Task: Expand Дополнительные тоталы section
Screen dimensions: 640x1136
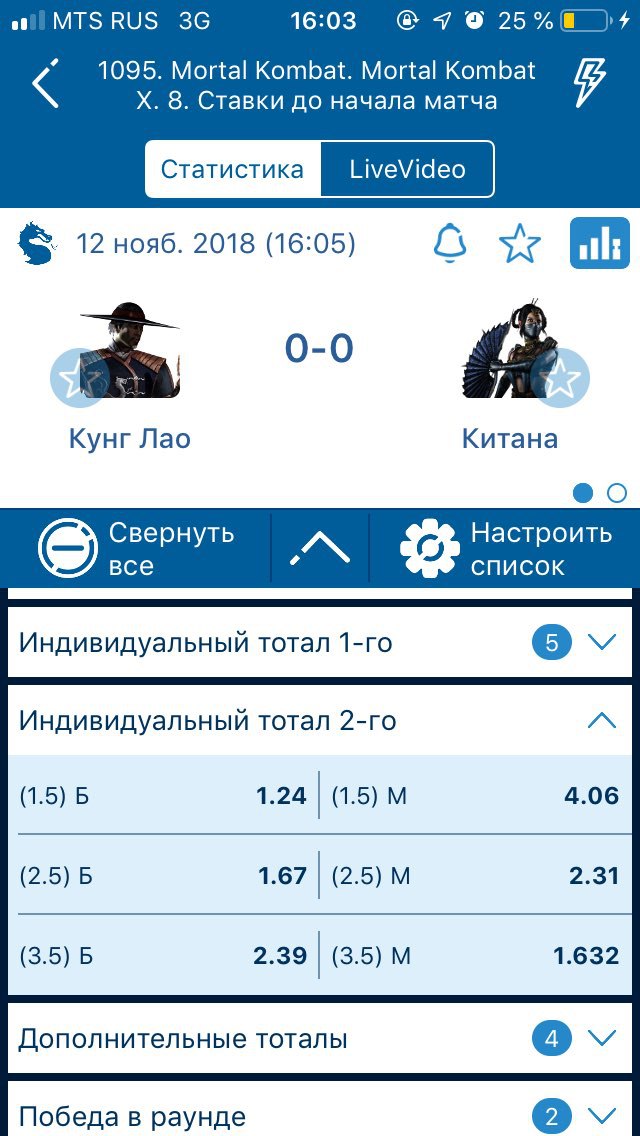Action: (320, 1039)
